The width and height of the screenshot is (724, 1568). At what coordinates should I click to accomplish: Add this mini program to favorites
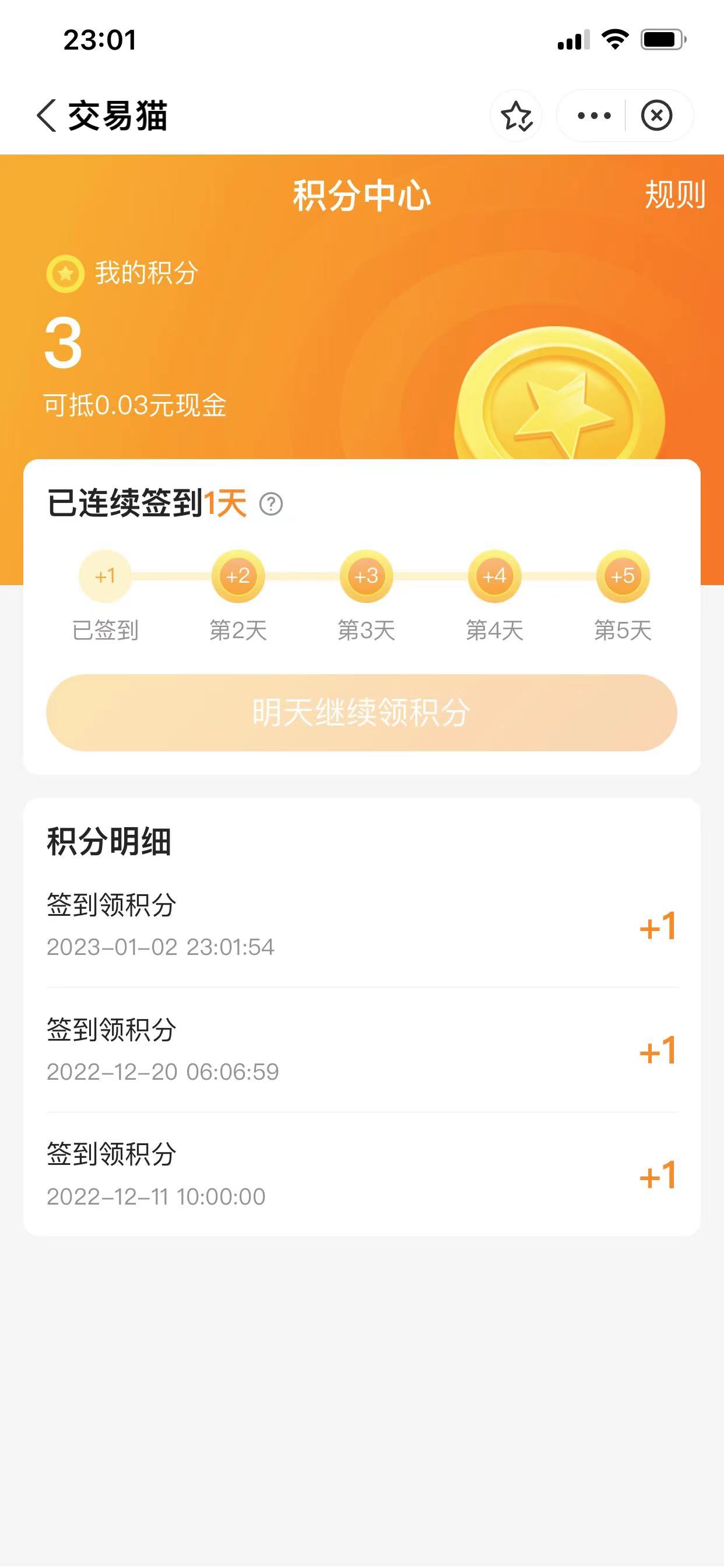[516, 116]
